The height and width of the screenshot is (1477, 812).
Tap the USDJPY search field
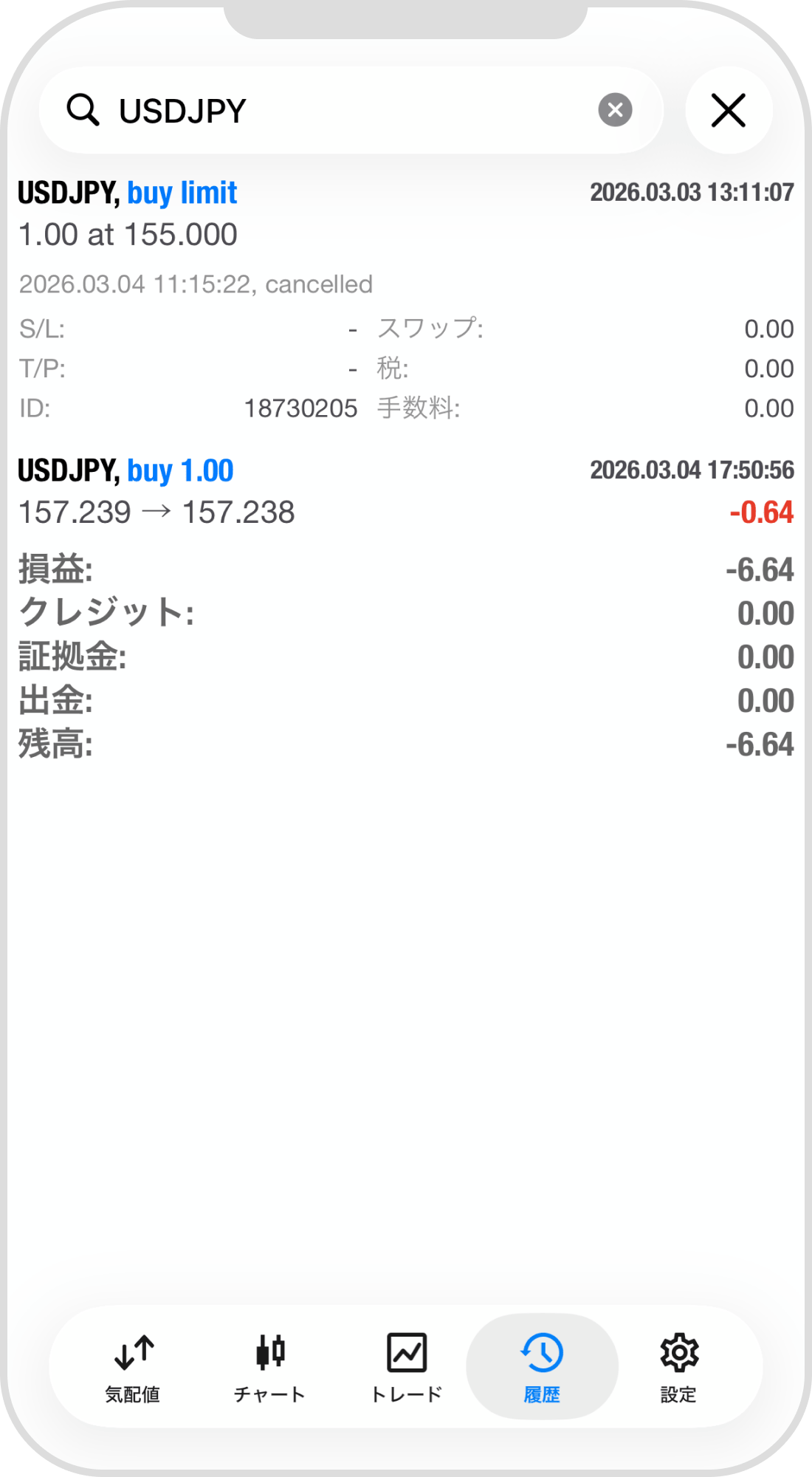pos(351,111)
